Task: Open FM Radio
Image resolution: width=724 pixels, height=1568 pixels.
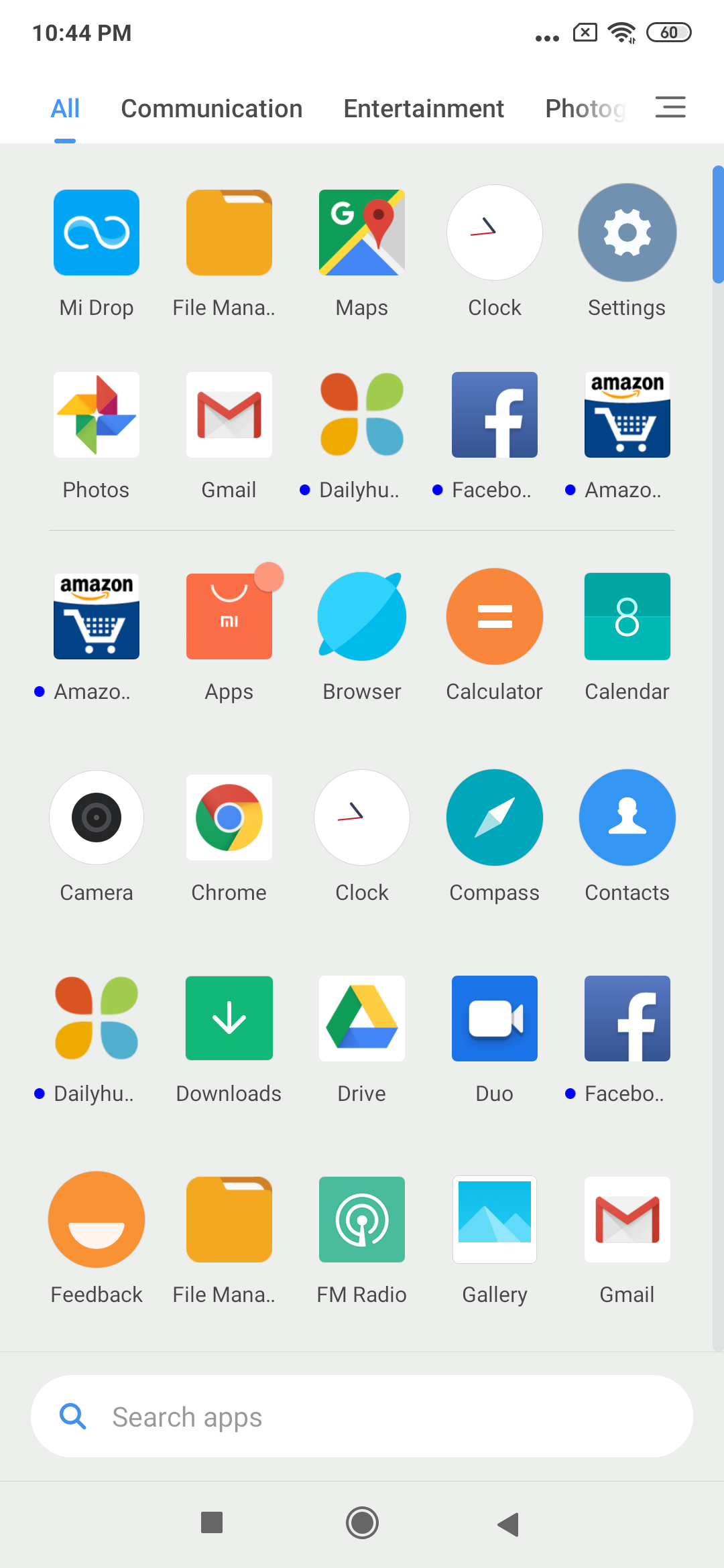Action: [x=362, y=1220]
